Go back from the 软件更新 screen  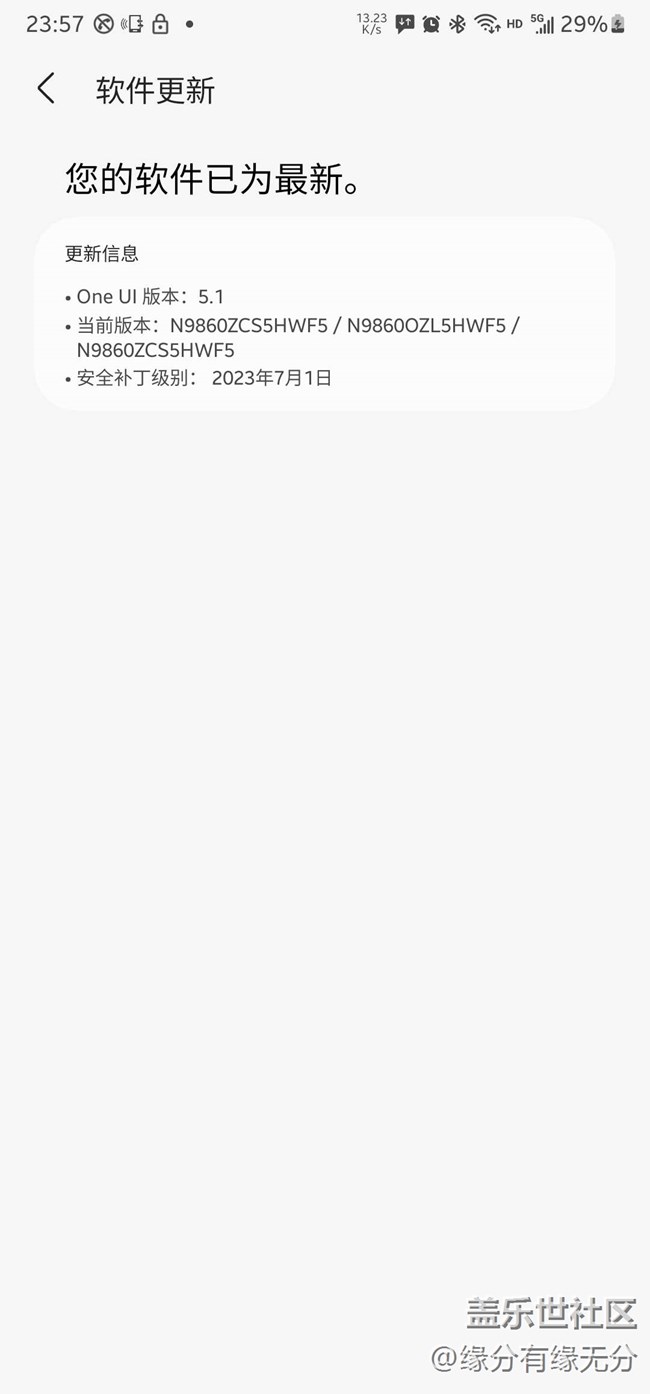46,89
